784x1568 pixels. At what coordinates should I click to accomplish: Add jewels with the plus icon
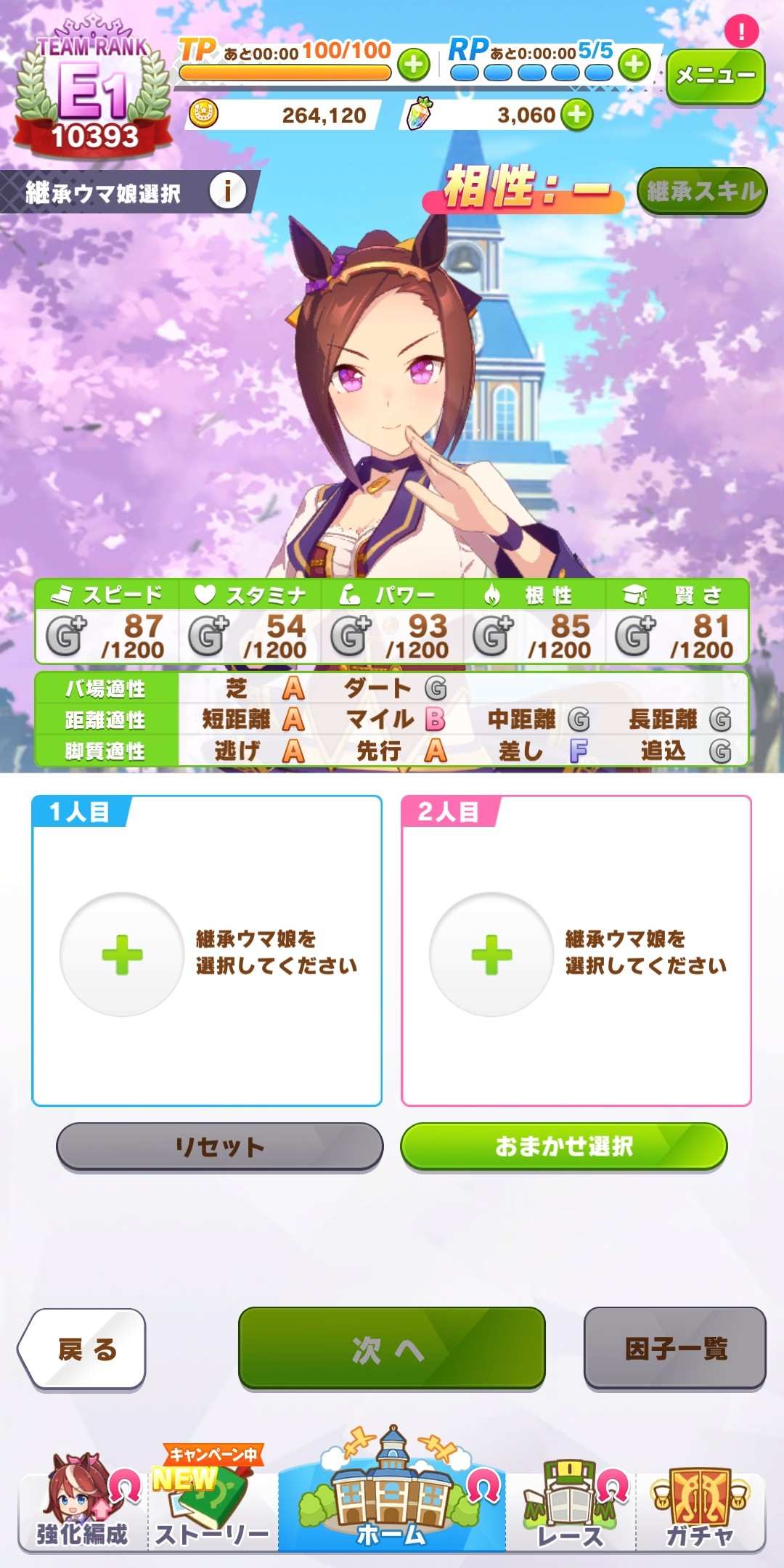(x=576, y=115)
